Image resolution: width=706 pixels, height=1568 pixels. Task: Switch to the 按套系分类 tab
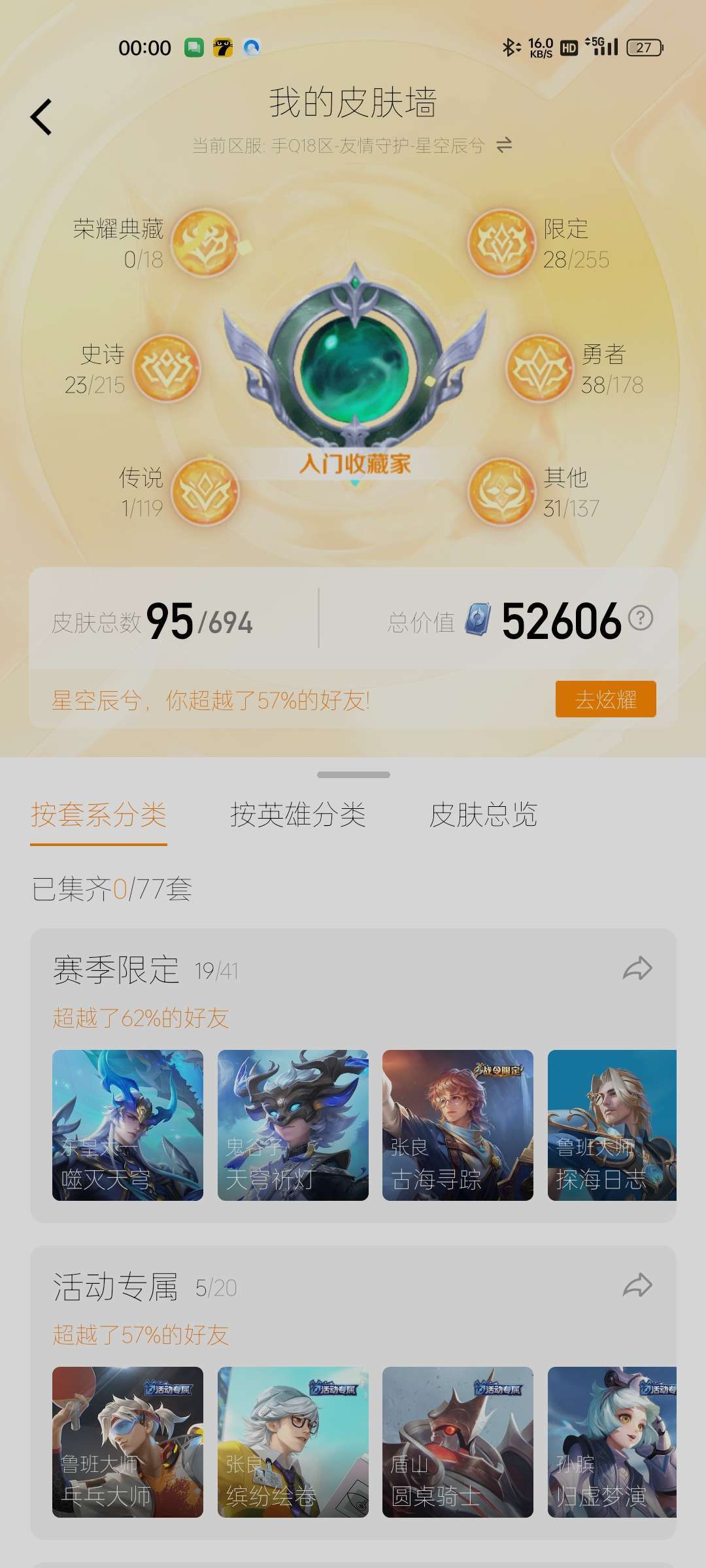click(99, 815)
